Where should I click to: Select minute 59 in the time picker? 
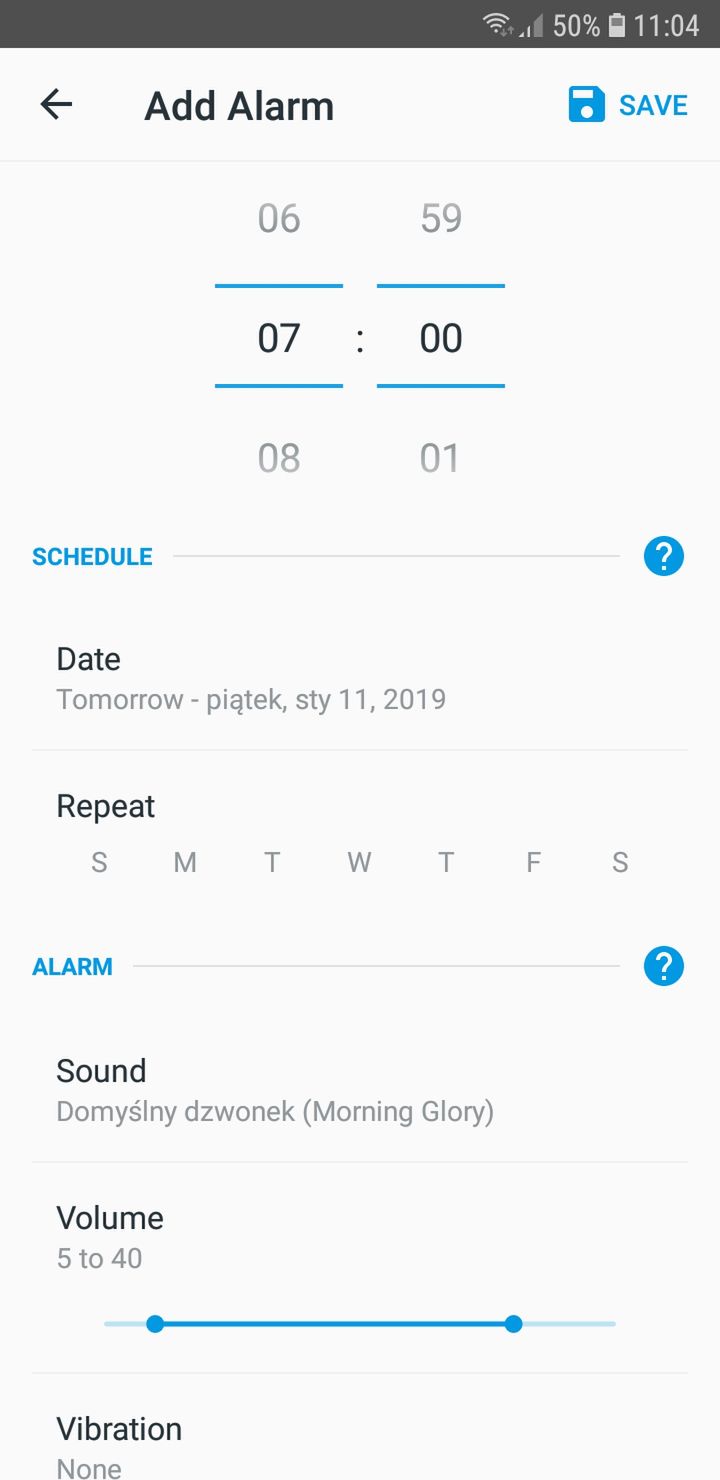point(441,218)
